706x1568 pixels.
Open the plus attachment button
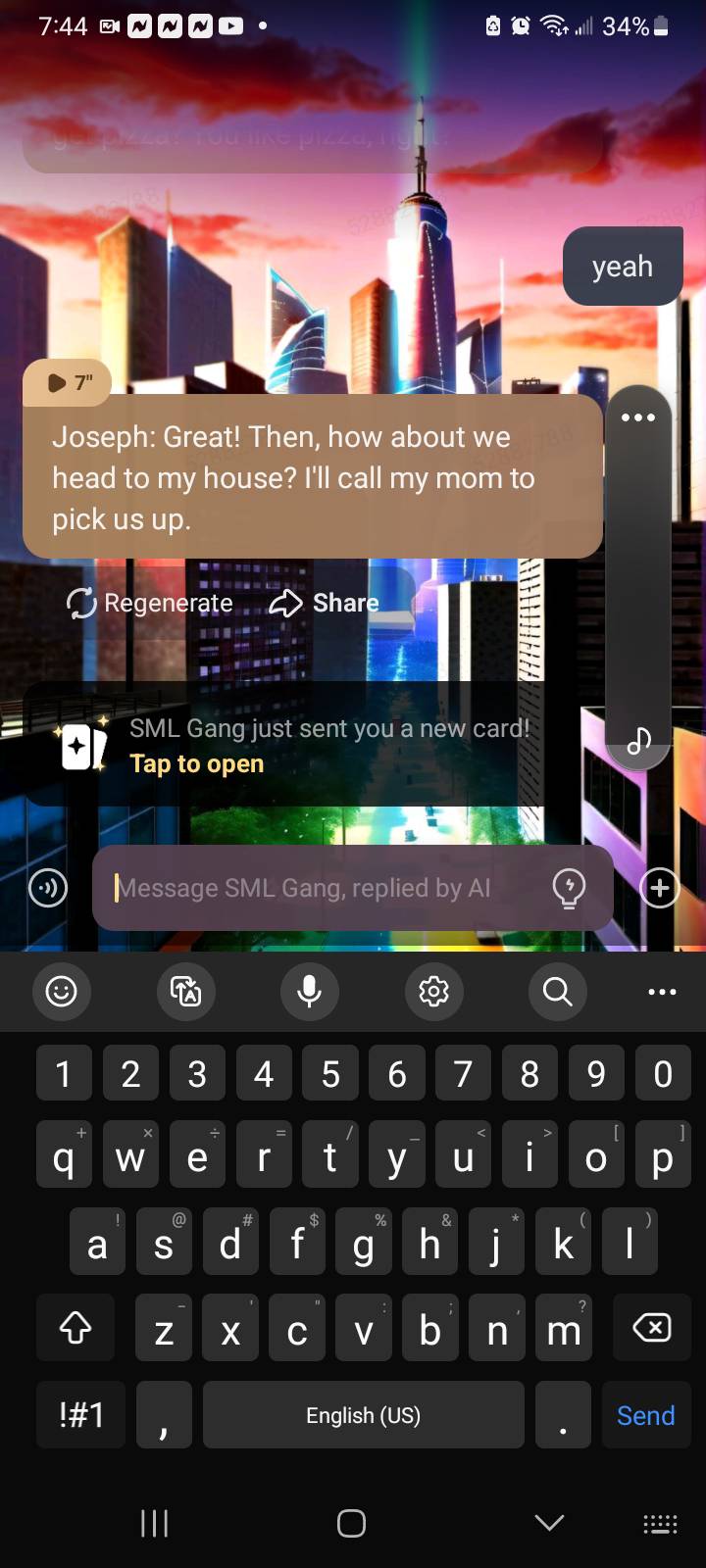pyautogui.click(x=660, y=888)
